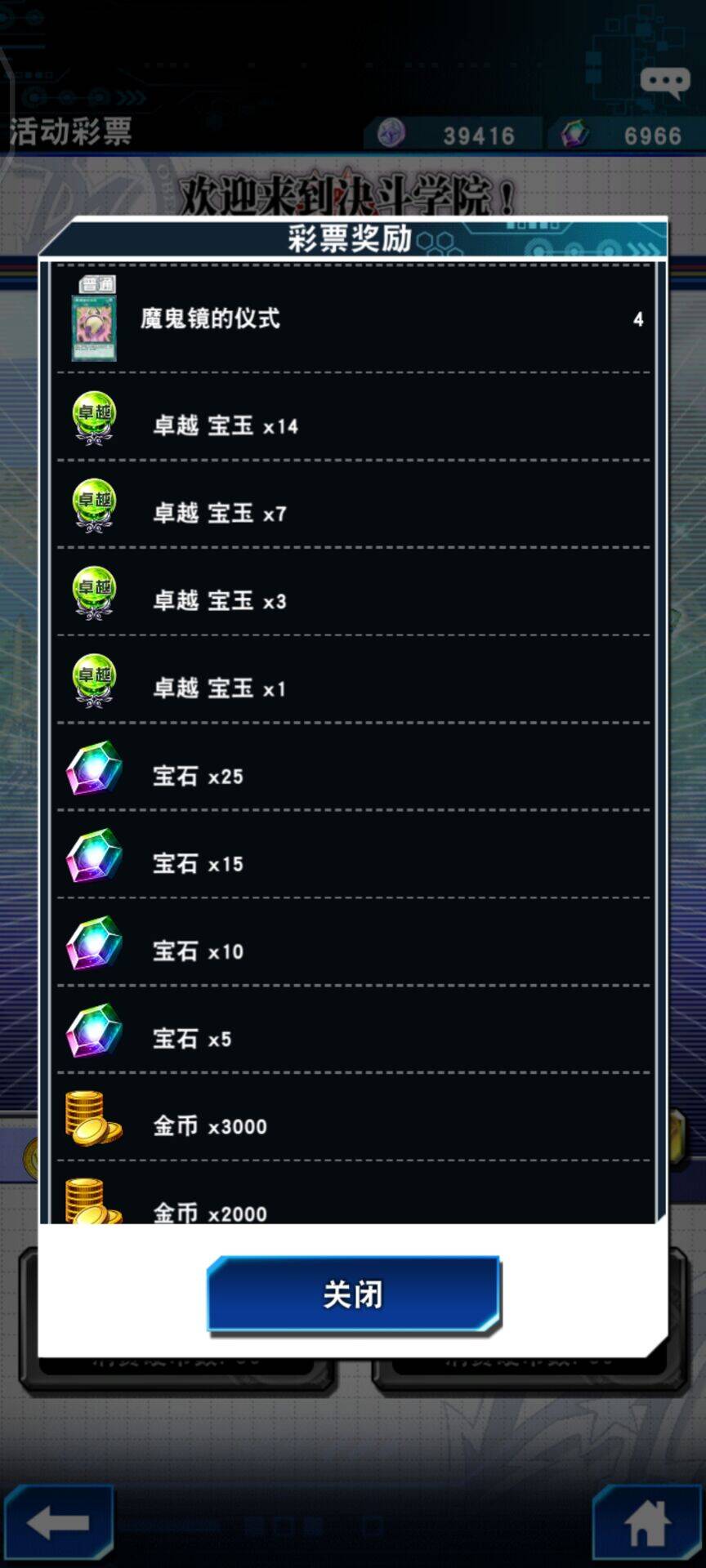
Task: Open the chat bubble icon
Action: [x=665, y=82]
